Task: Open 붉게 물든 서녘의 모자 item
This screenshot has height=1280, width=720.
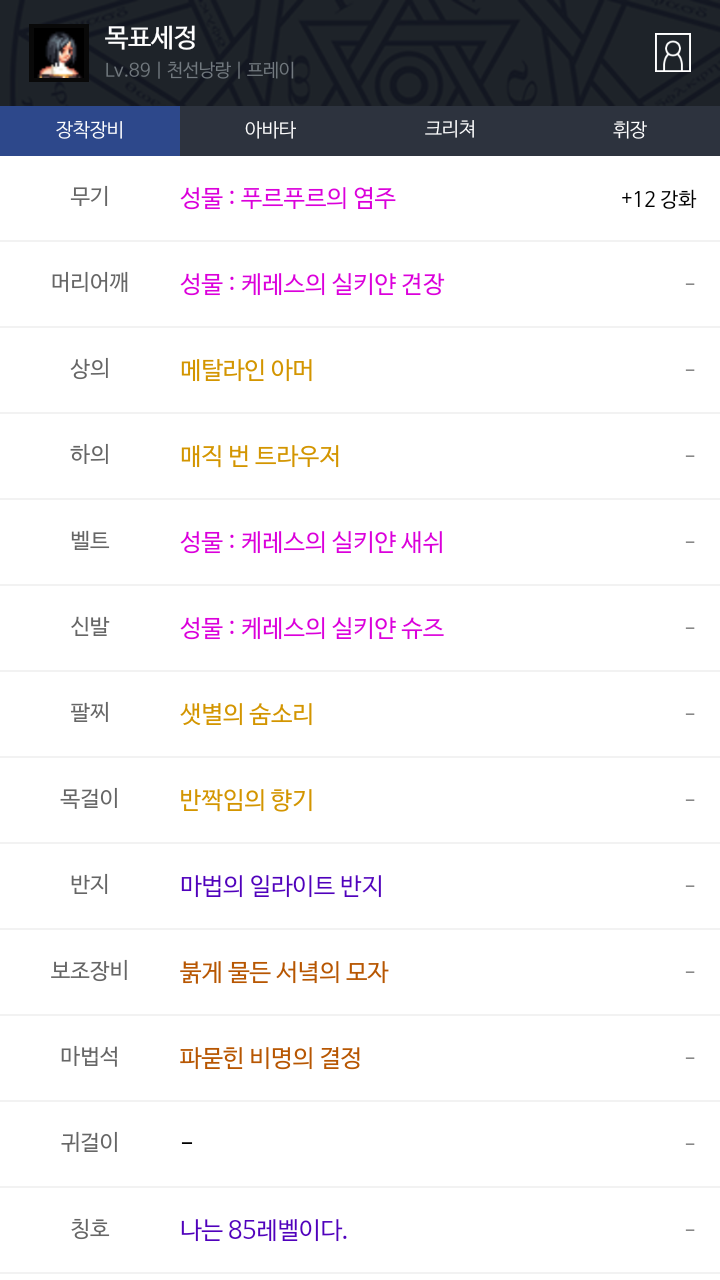Action: (284, 972)
